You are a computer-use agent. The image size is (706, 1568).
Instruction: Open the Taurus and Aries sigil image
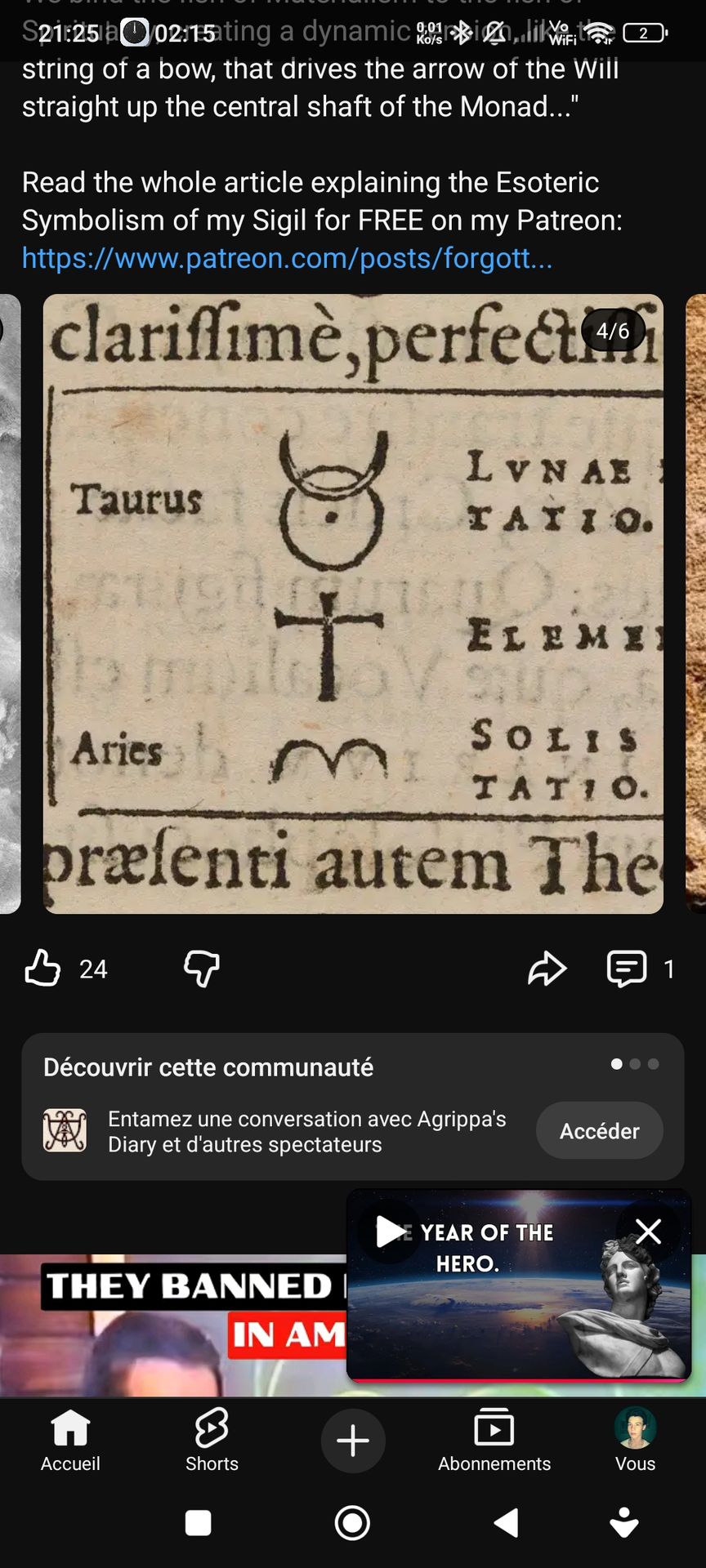353,604
